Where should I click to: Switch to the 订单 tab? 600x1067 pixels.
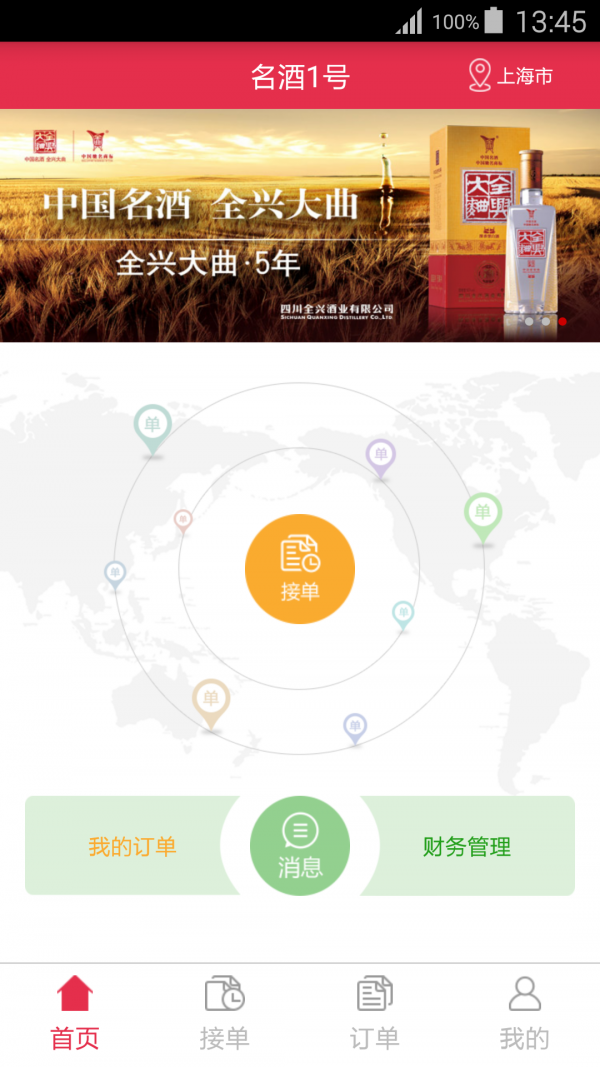pyautogui.click(x=375, y=1013)
